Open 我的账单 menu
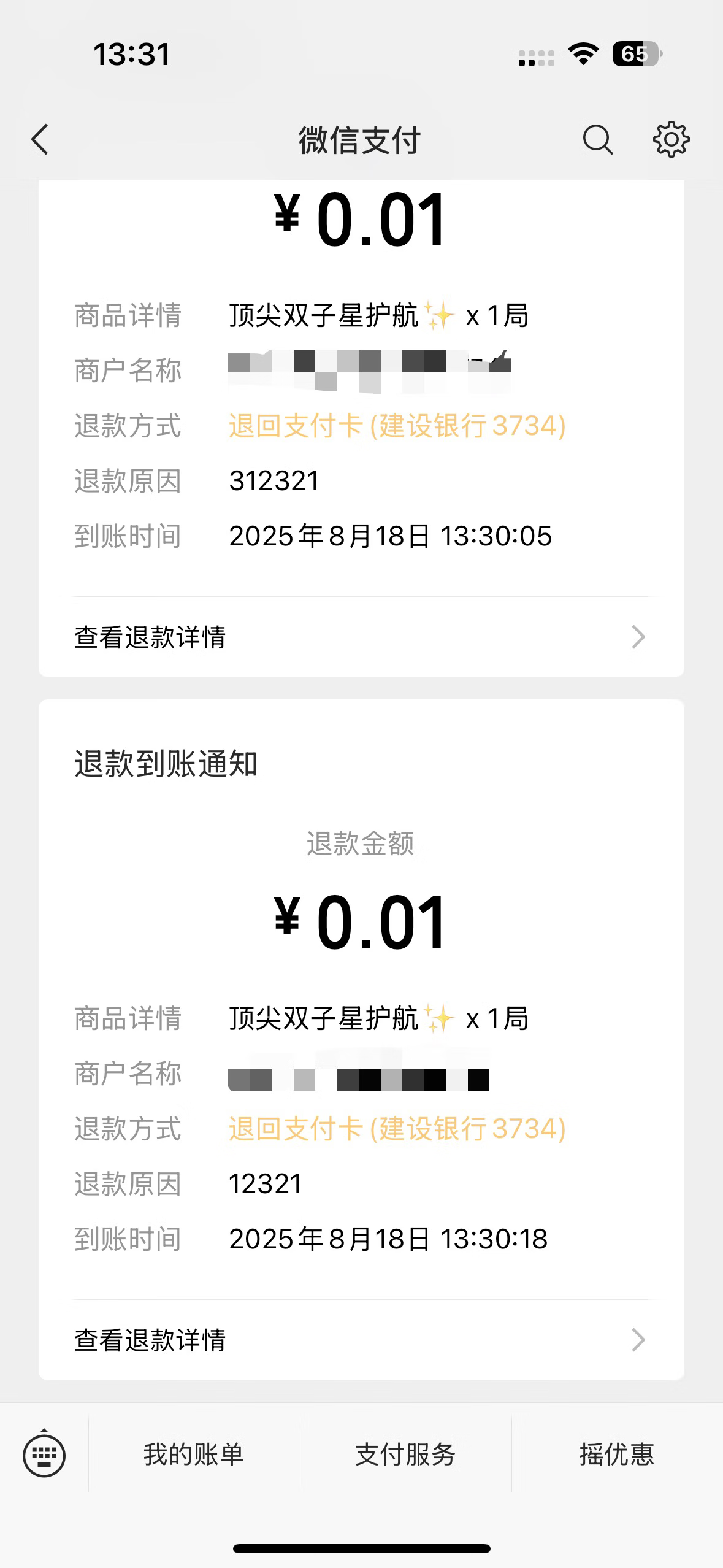The height and width of the screenshot is (1568, 723). point(194,1454)
